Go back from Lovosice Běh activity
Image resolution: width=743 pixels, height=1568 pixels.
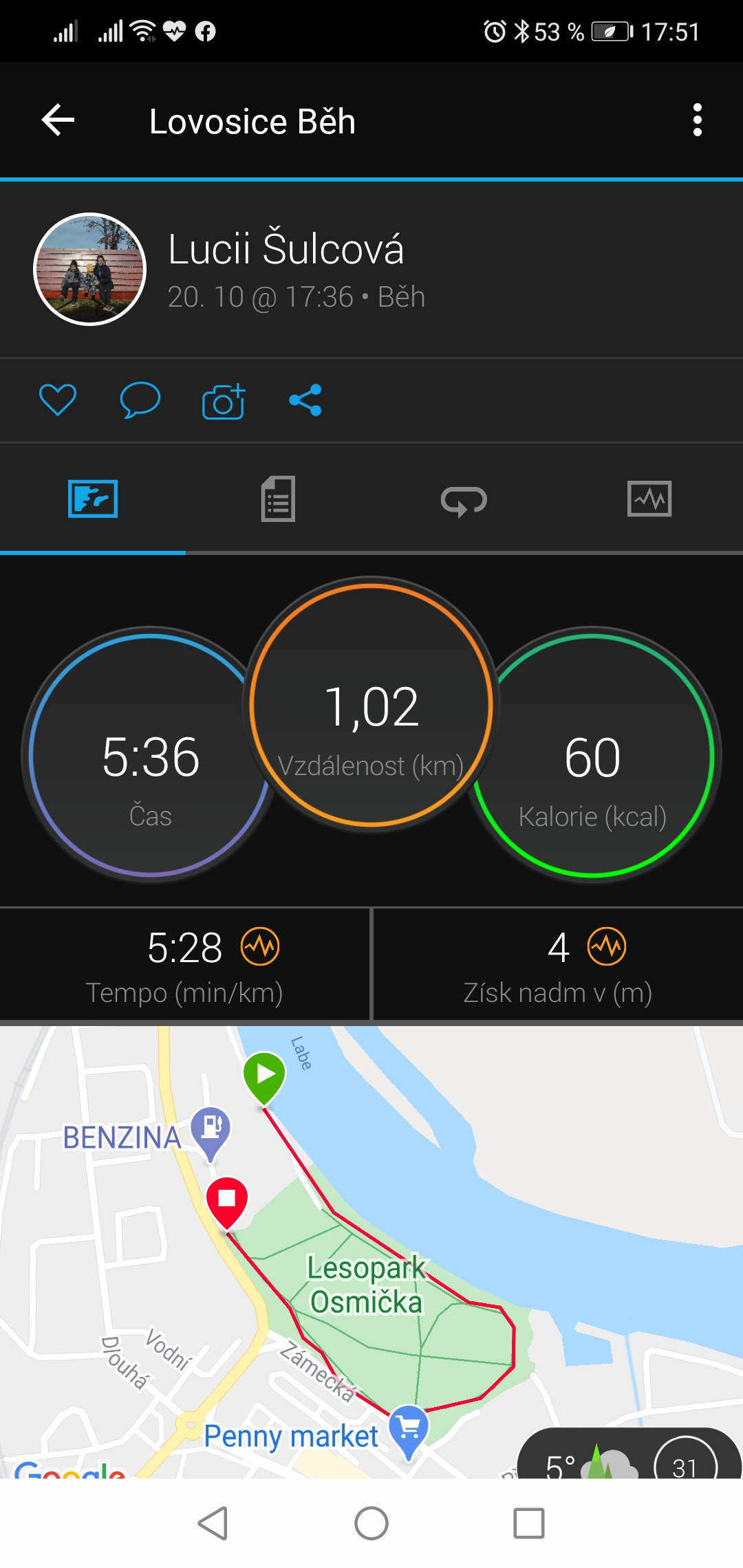(58, 120)
